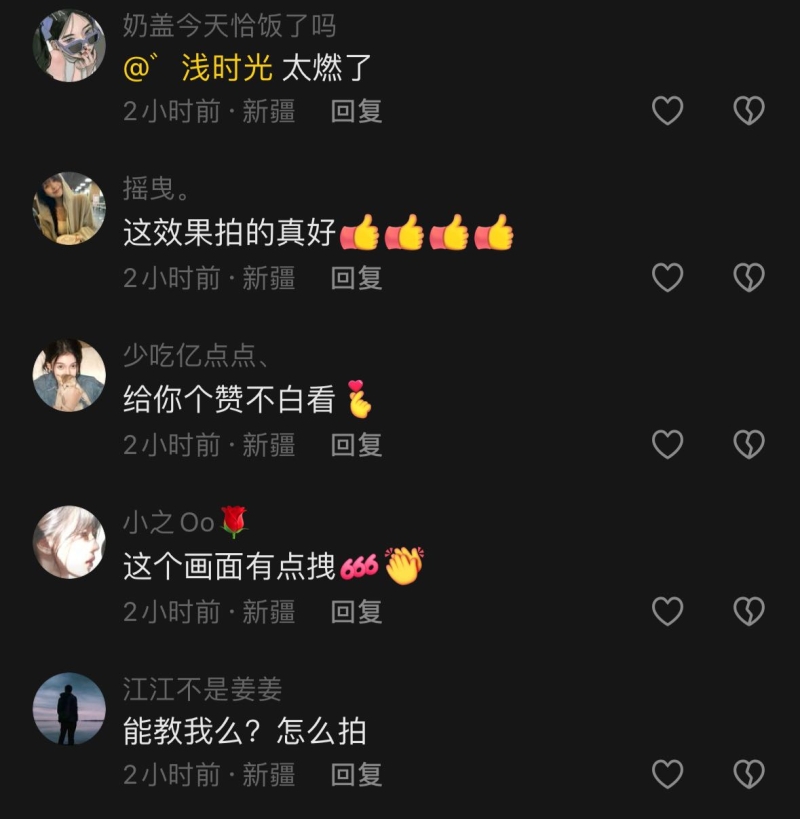Reply to 少吃亿点点、's comment

356,444
